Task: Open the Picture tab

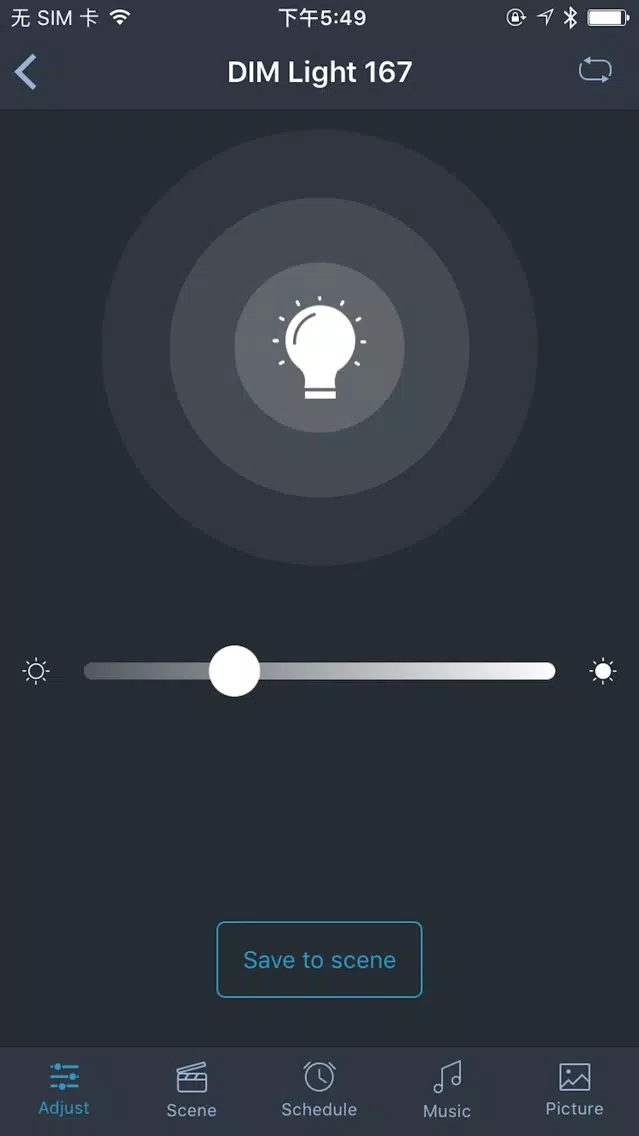Action: [575, 1089]
